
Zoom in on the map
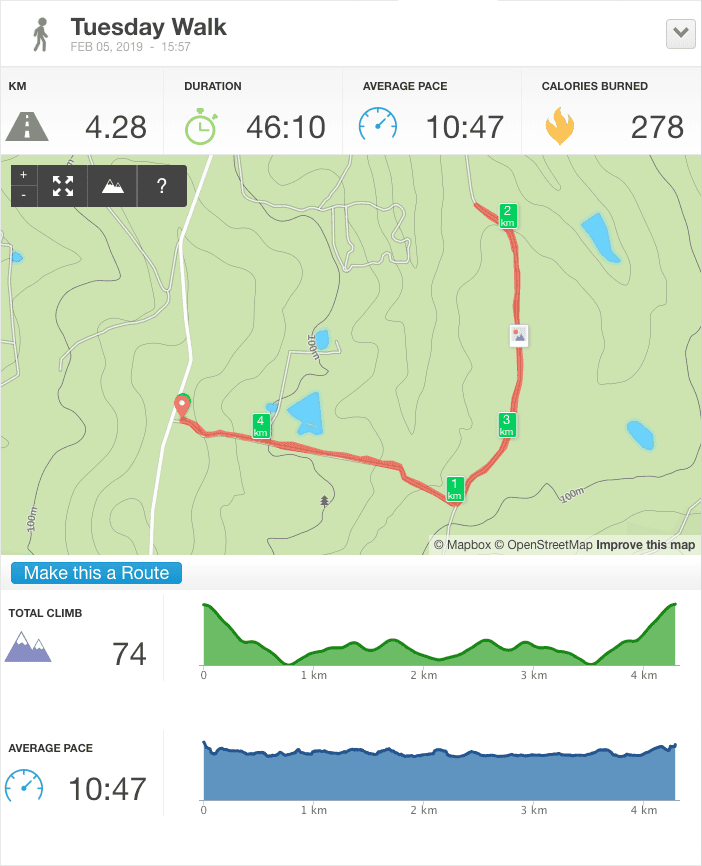pos(24,176)
